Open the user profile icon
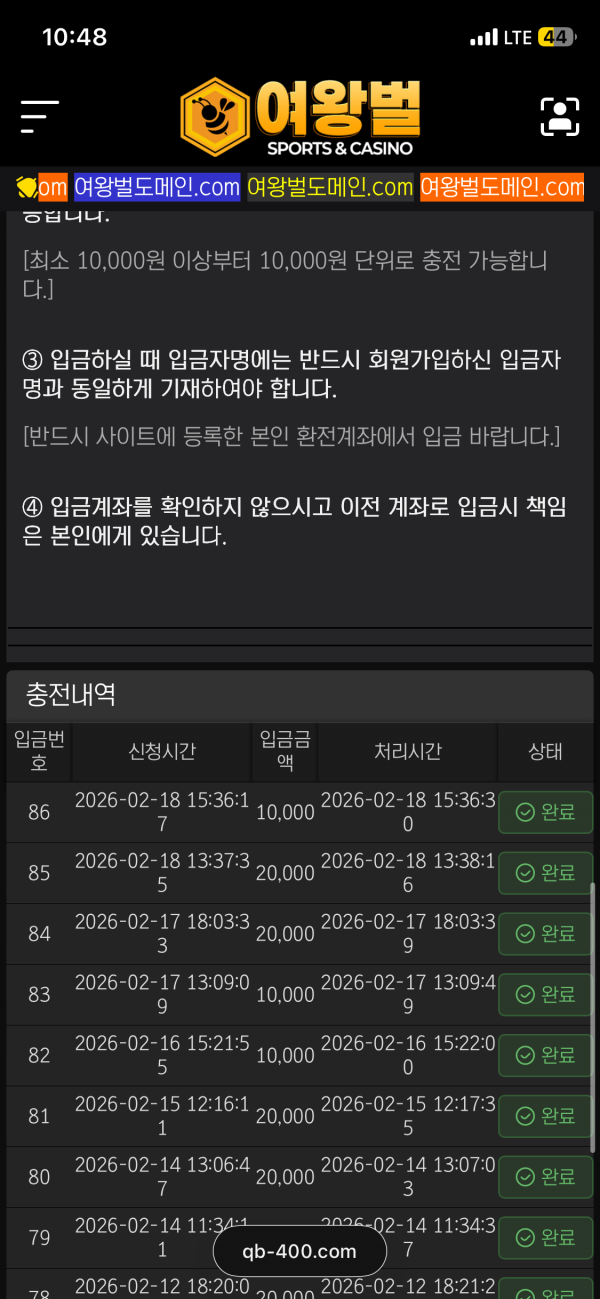The height and width of the screenshot is (1299, 600). coord(560,117)
